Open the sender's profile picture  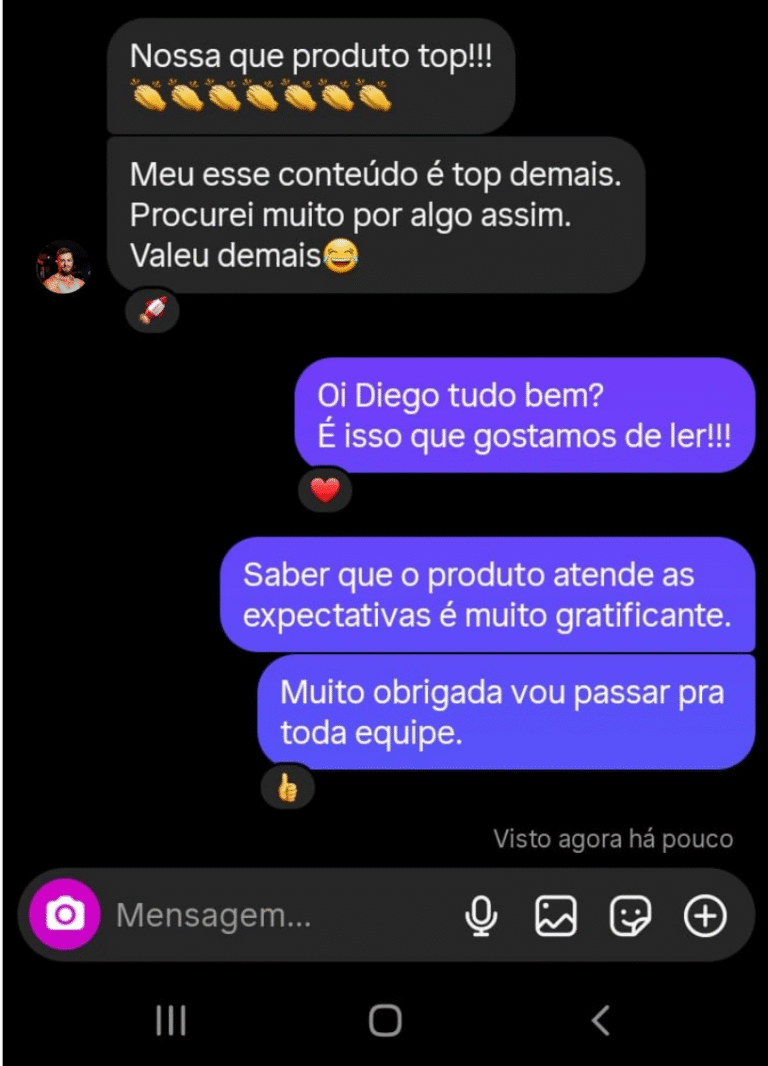[64, 267]
